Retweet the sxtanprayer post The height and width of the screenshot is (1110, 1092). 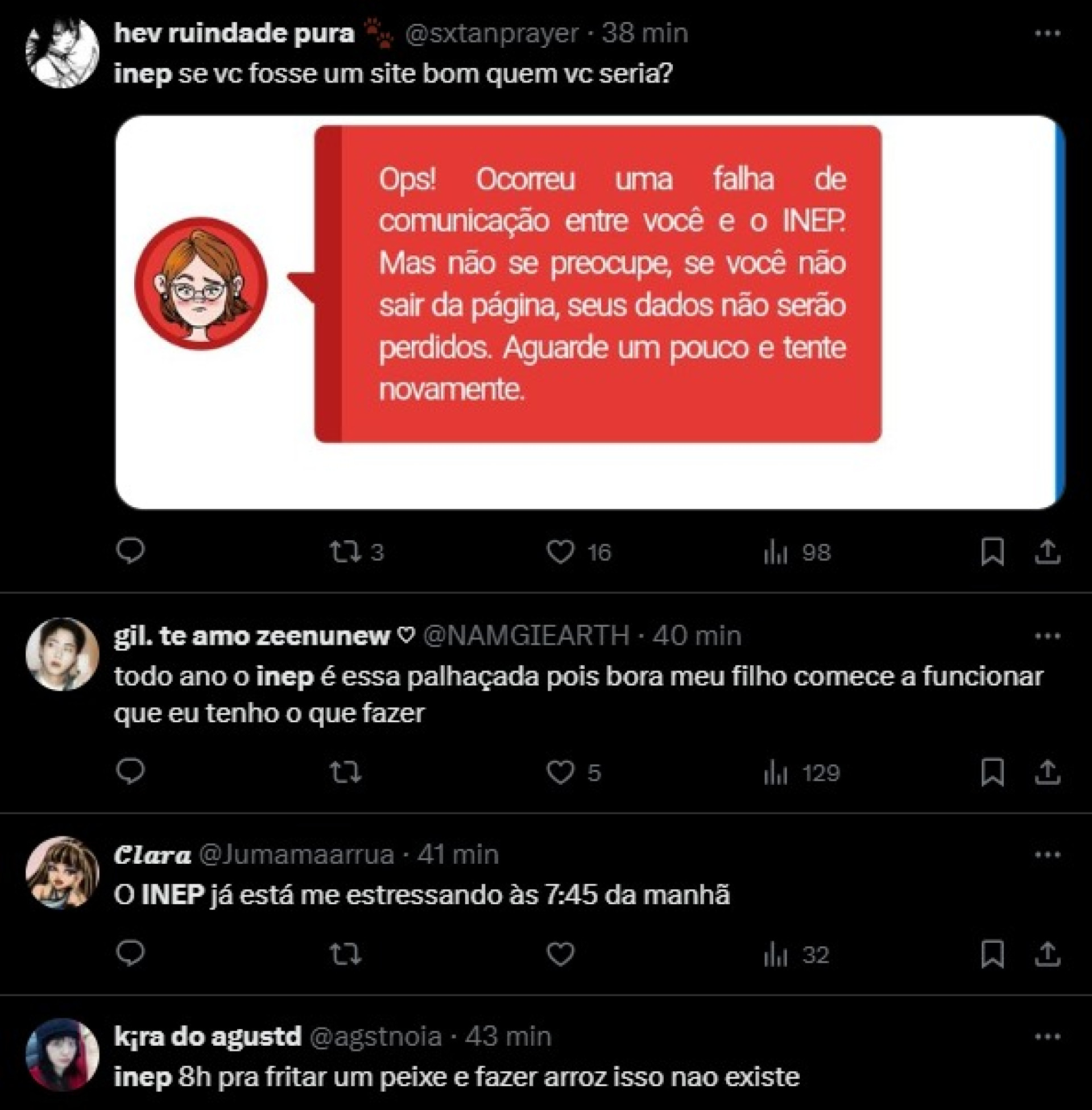345,552
